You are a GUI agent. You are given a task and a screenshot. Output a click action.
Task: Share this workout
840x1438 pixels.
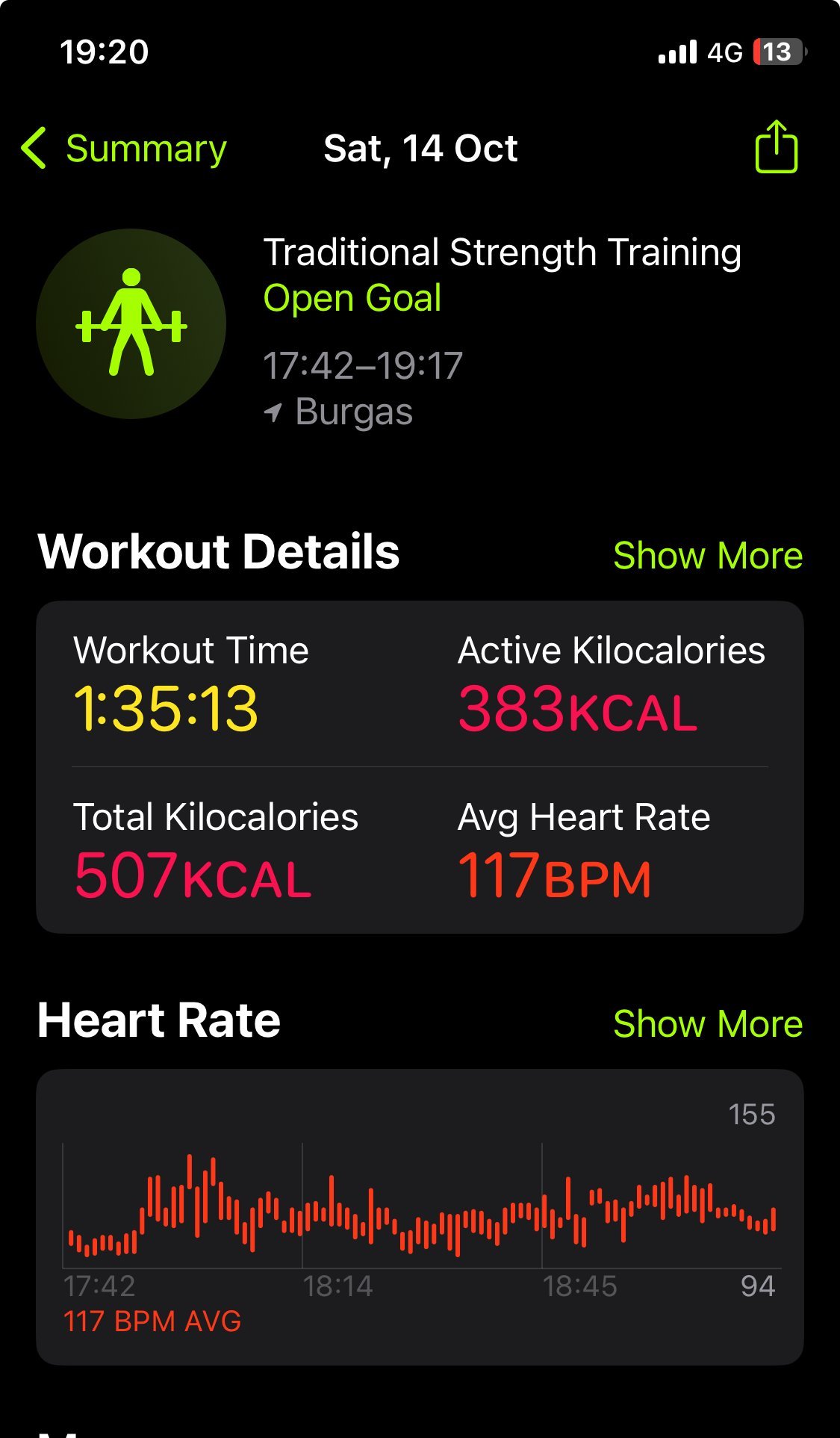tap(776, 148)
